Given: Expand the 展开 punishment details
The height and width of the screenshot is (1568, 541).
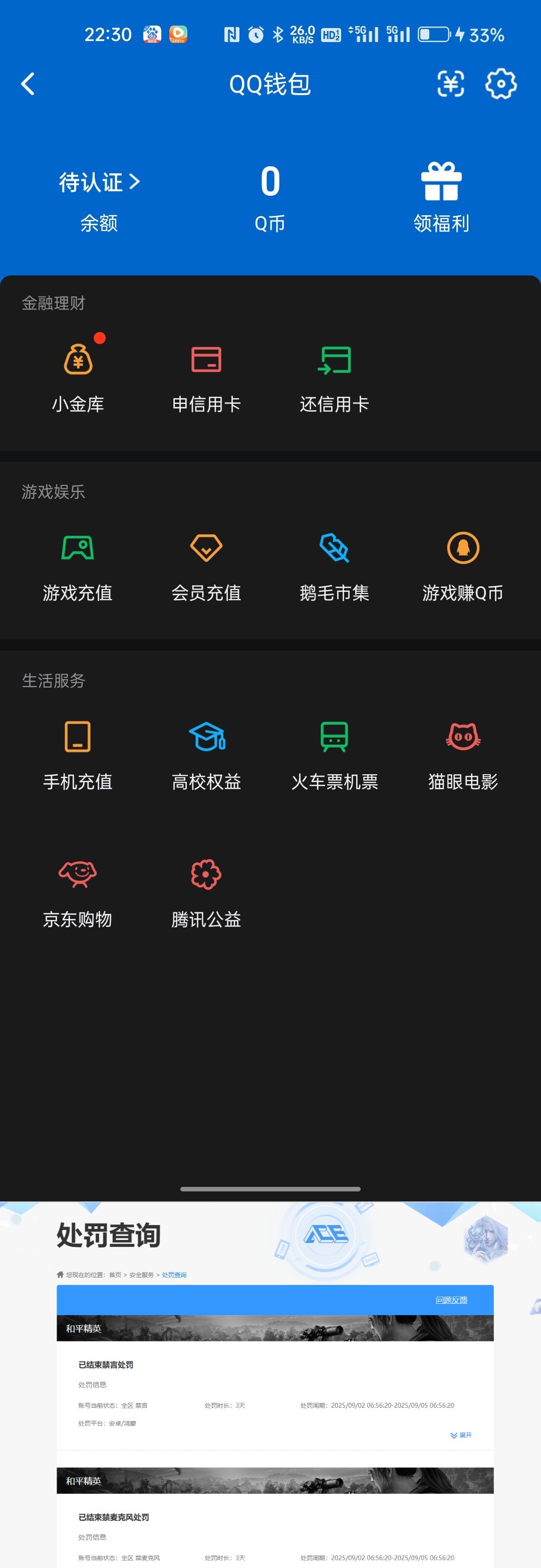Looking at the screenshot, I should [x=462, y=1435].
